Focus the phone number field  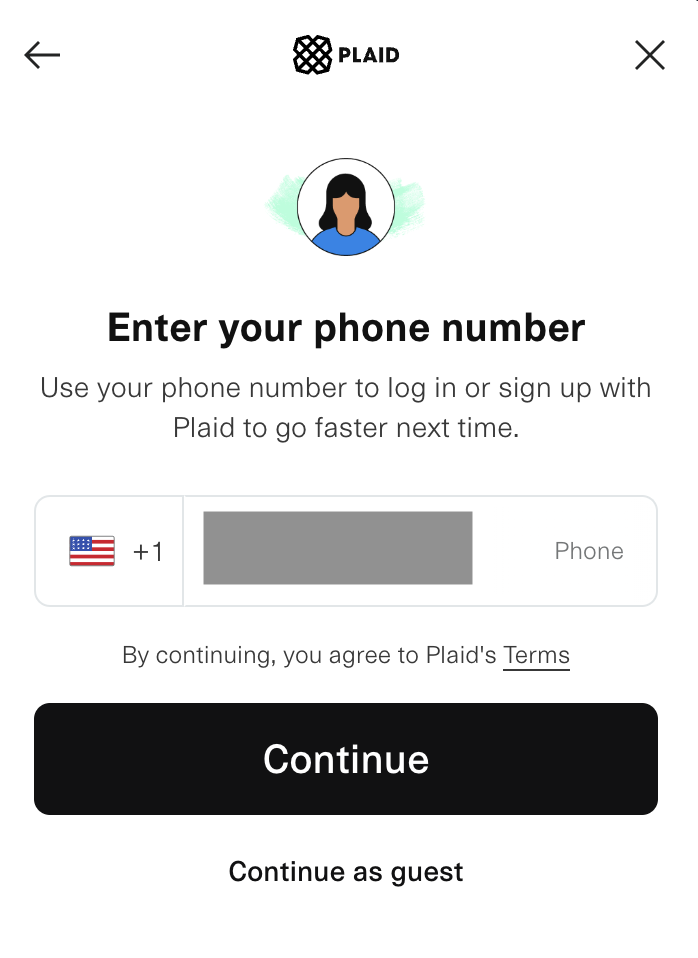pos(420,551)
